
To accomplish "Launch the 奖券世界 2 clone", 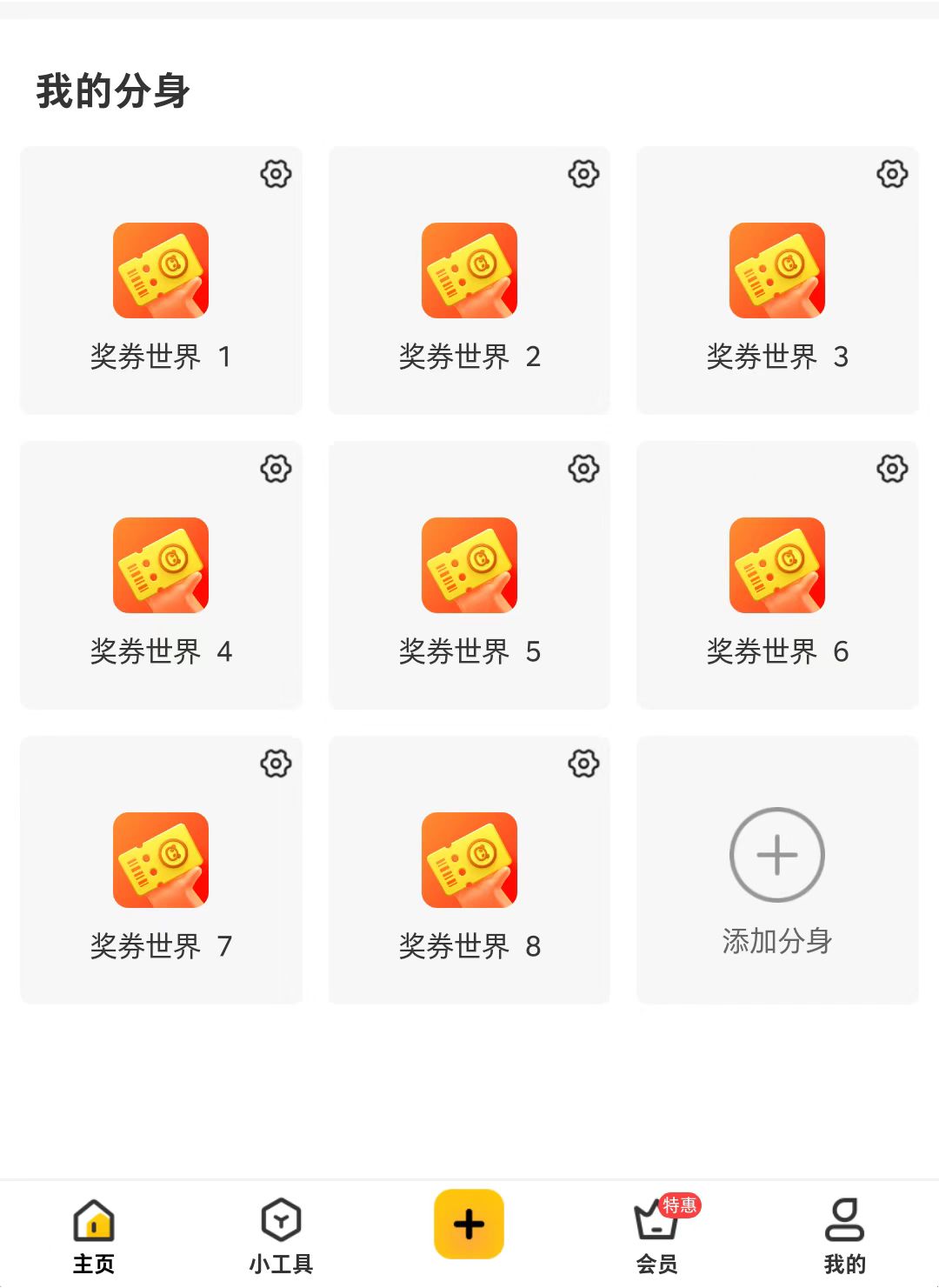I will click(x=469, y=270).
